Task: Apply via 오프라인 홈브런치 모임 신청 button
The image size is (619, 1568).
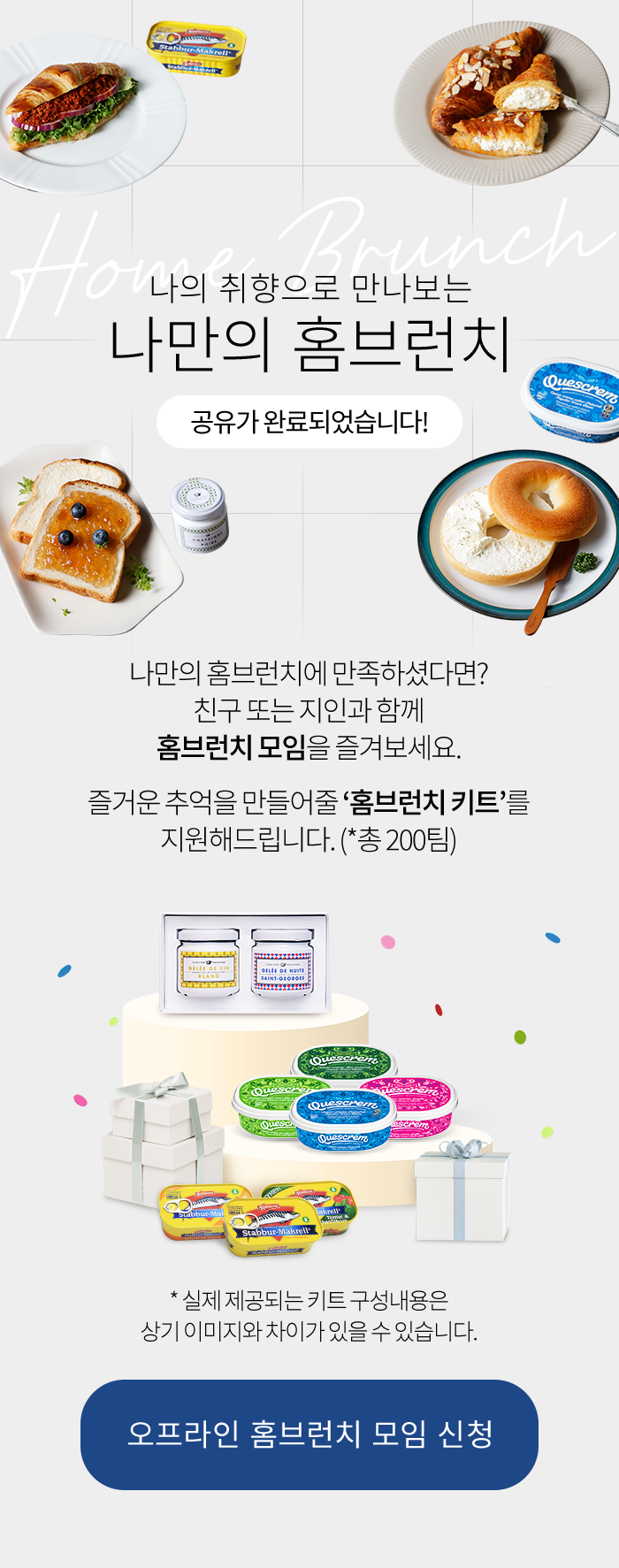Action: (x=309, y=1434)
